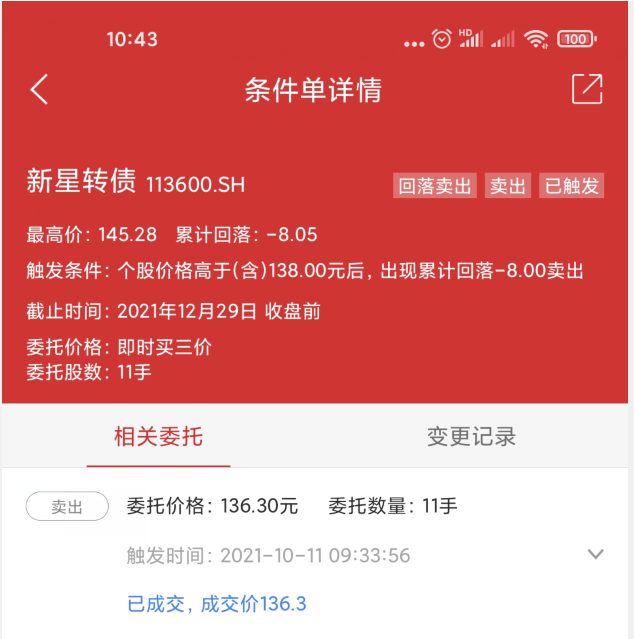Expand the 卖出 order entry chevron

[x=595, y=554]
